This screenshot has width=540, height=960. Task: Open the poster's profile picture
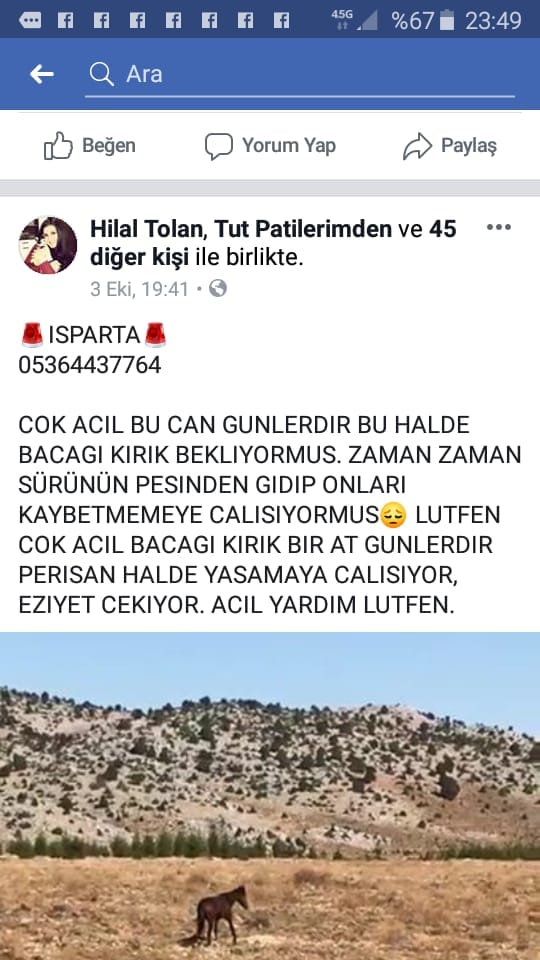click(48, 245)
